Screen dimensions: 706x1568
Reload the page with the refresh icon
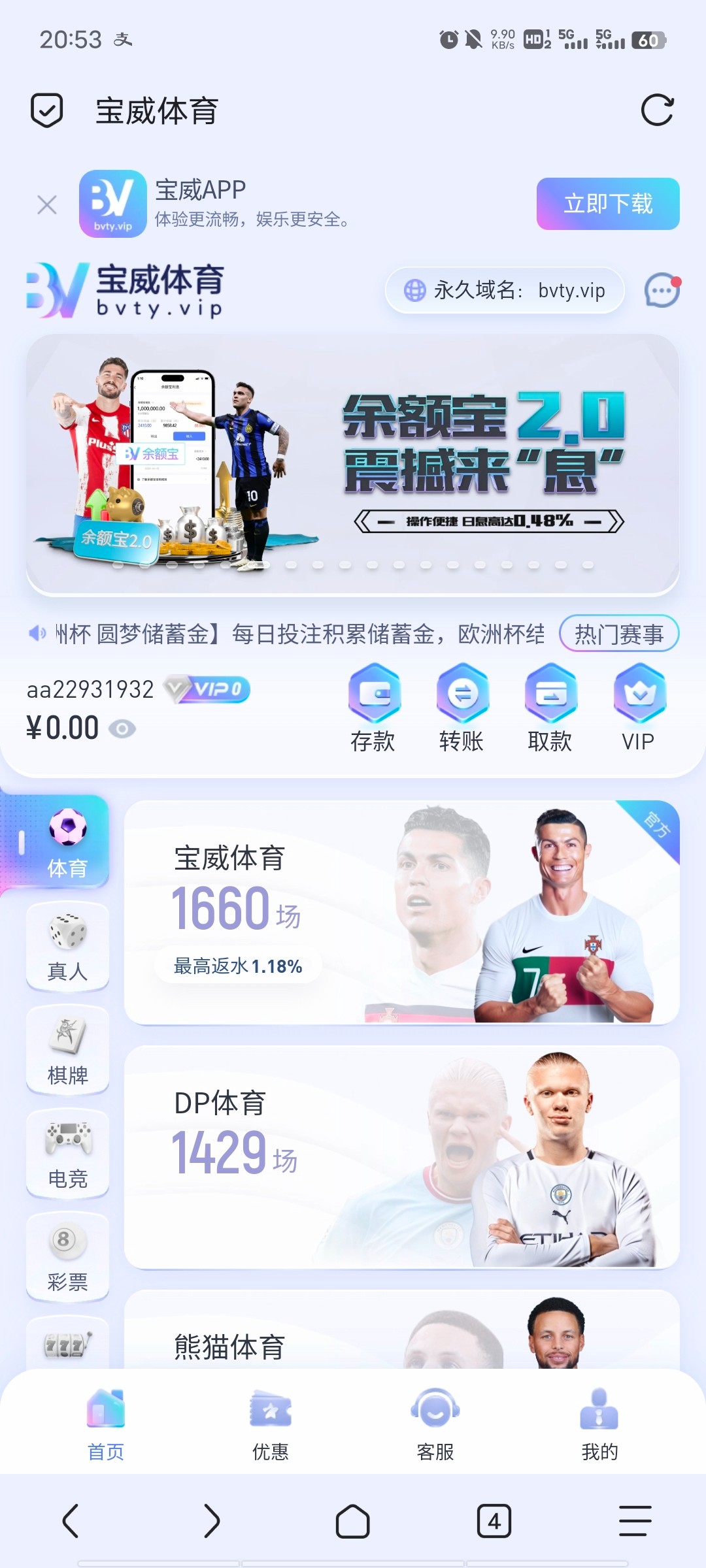[657, 110]
